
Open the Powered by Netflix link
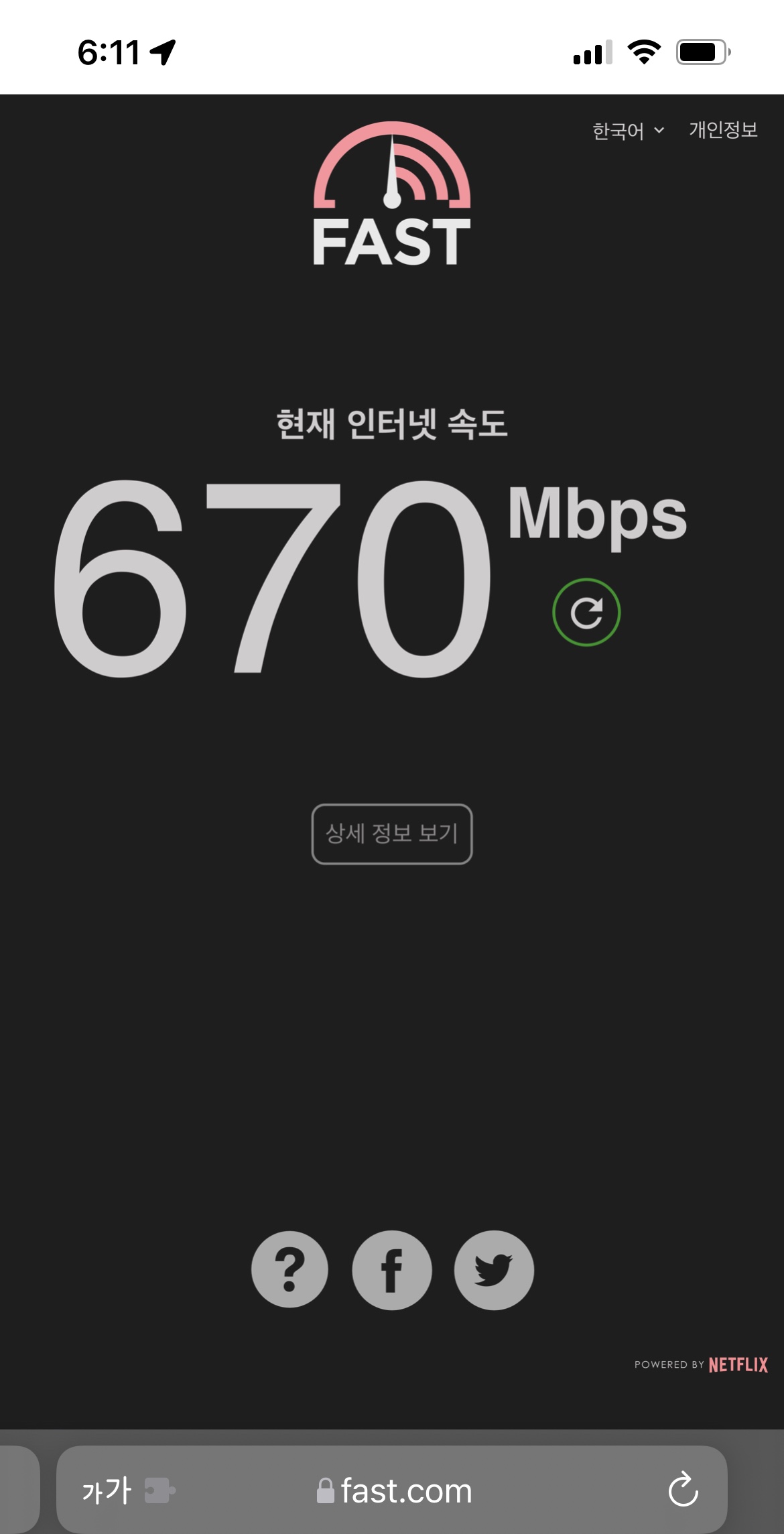(701, 1364)
